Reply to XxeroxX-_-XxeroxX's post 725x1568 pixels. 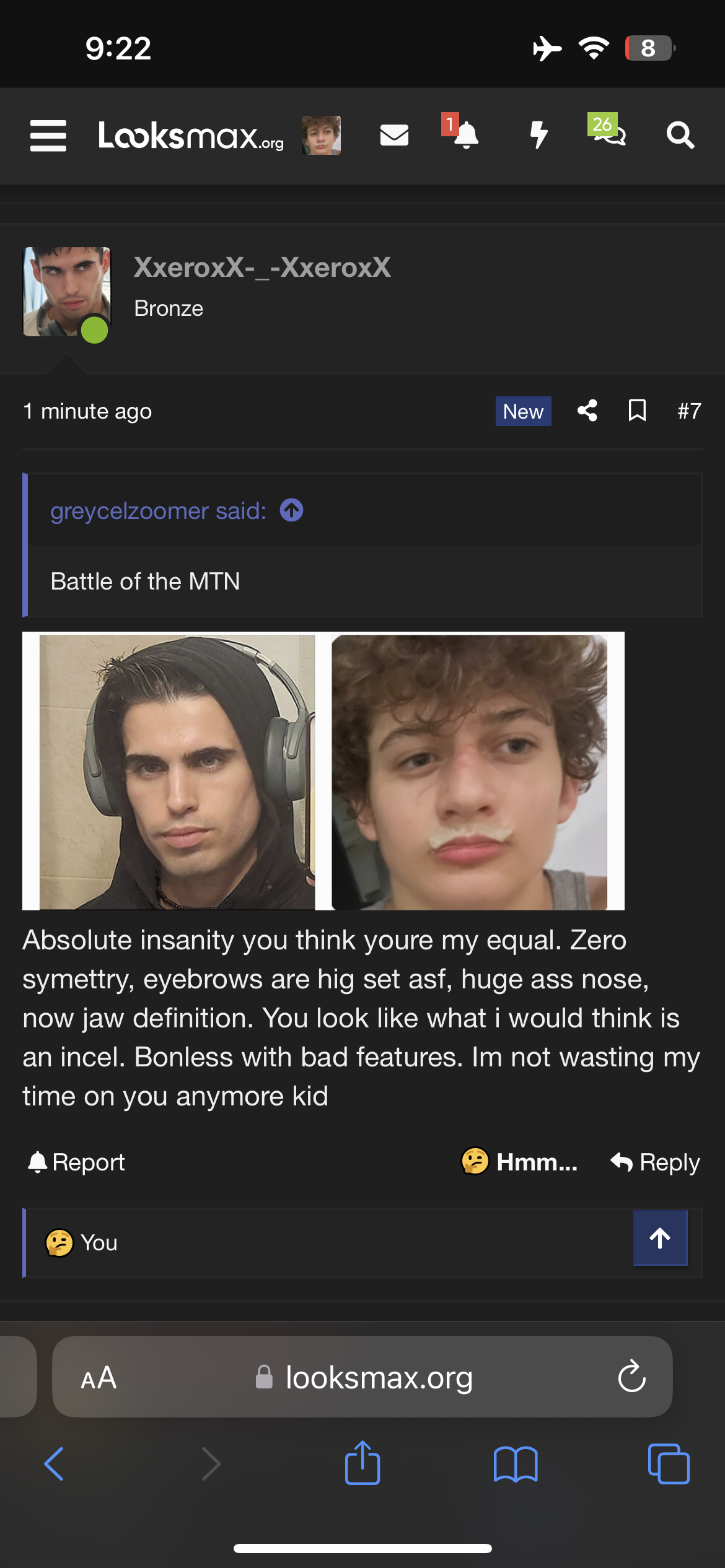pos(656,1162)
